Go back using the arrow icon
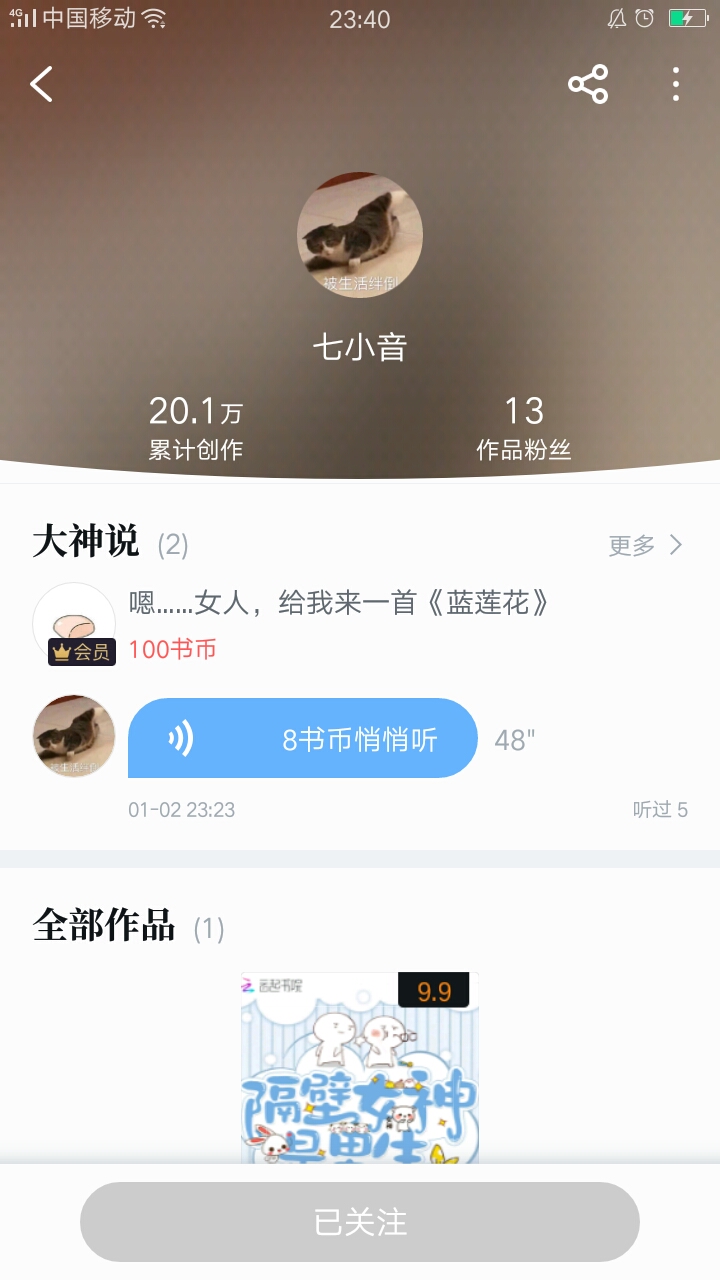This screenshot has height=1280, width=720. click(42, 85)
